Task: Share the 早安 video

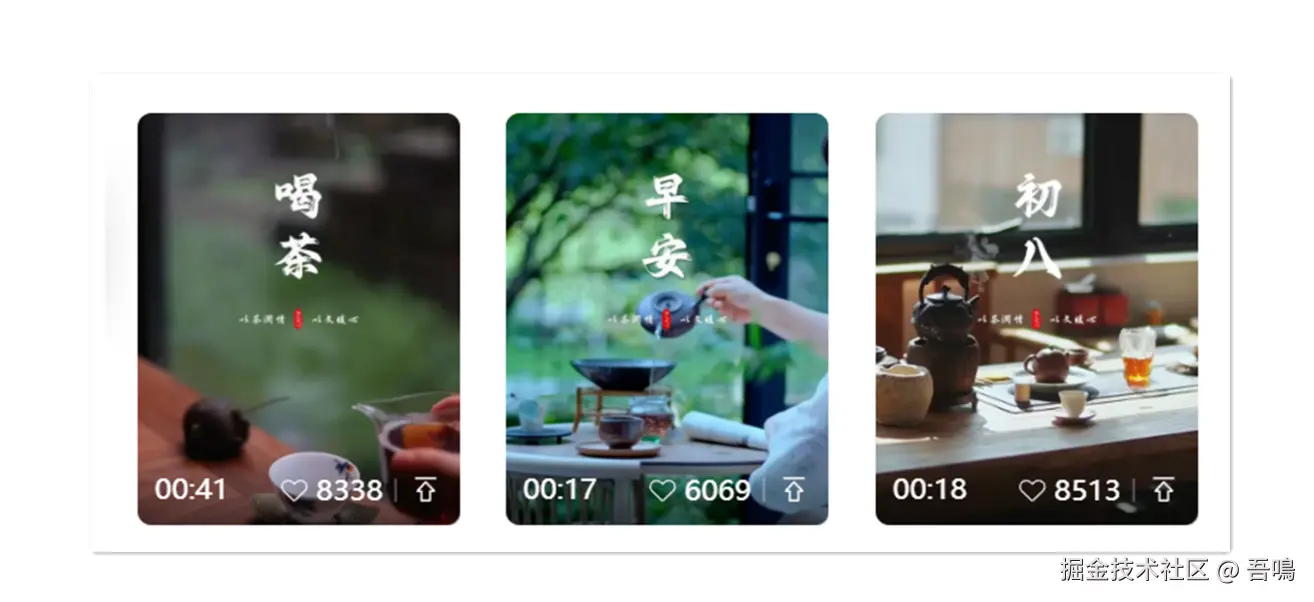Action: 794,490
